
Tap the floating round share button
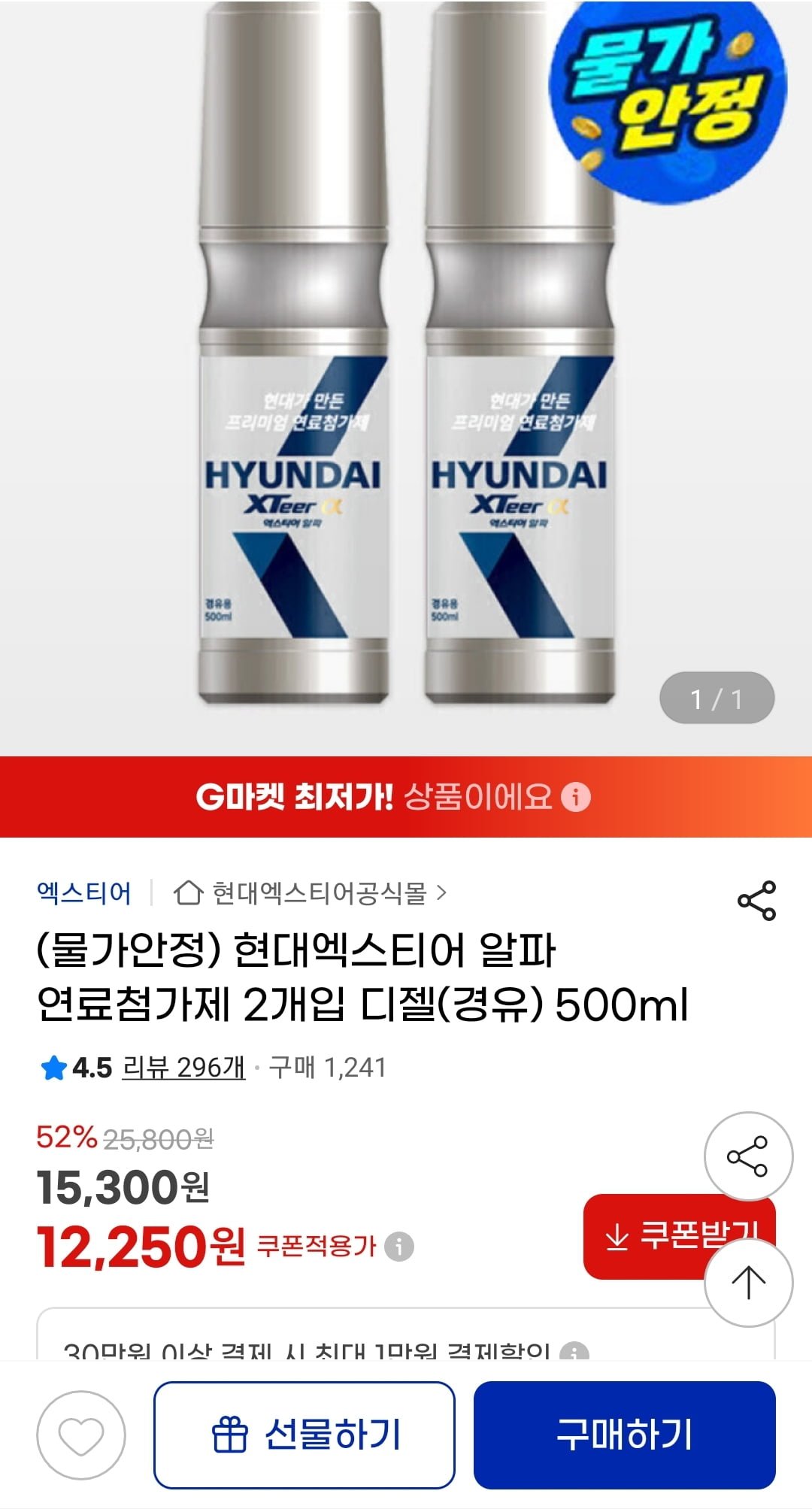coord(747,1156)
